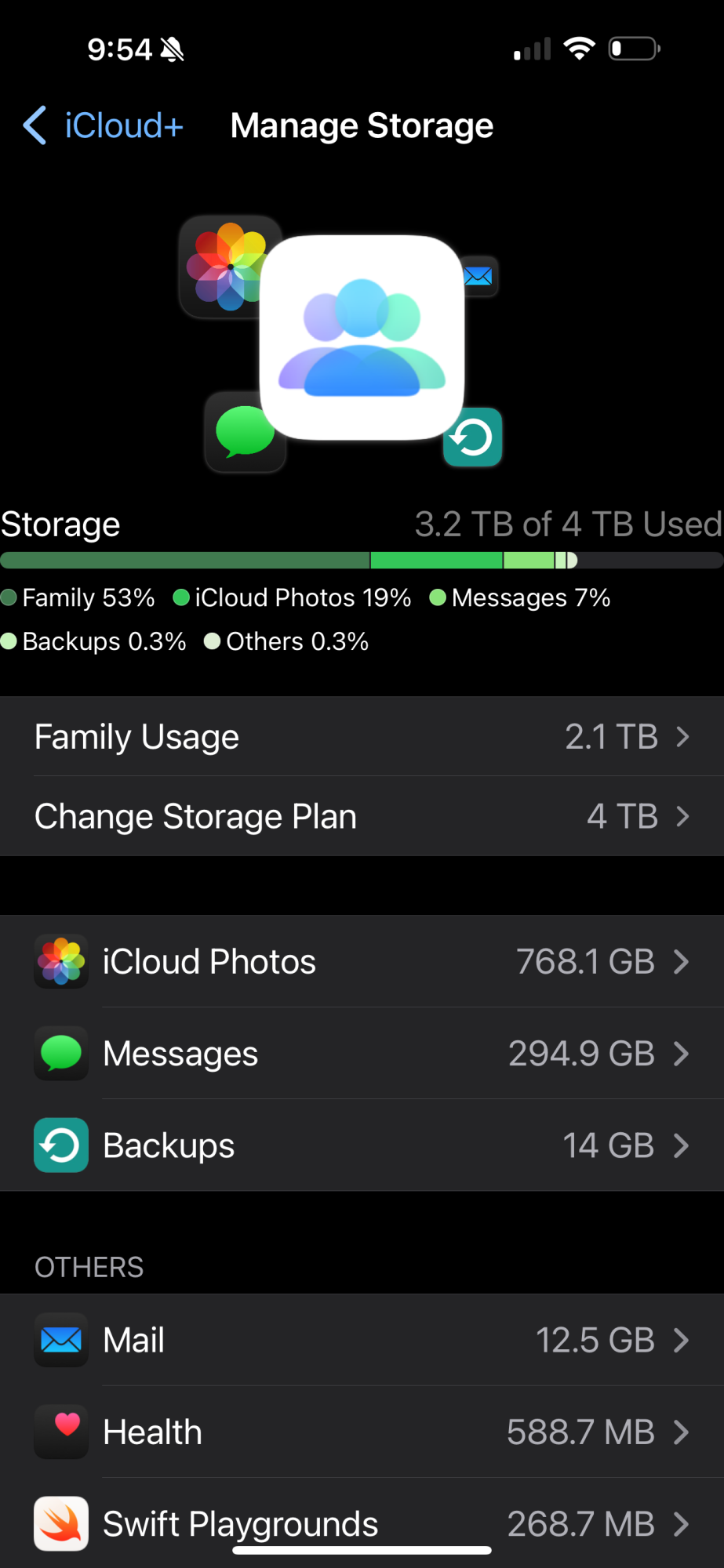Open Change Storage Plan
This screenshot has height=1568, width=724.
[x=362, y=816]
